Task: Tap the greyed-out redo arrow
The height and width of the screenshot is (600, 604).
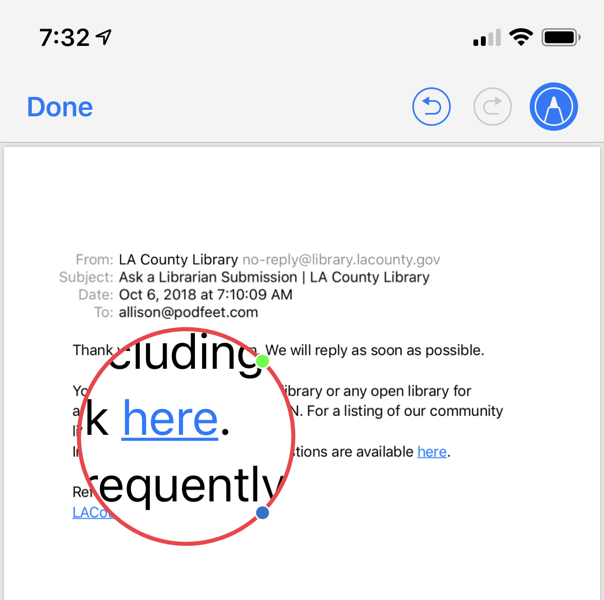Action: click(492, 107)
